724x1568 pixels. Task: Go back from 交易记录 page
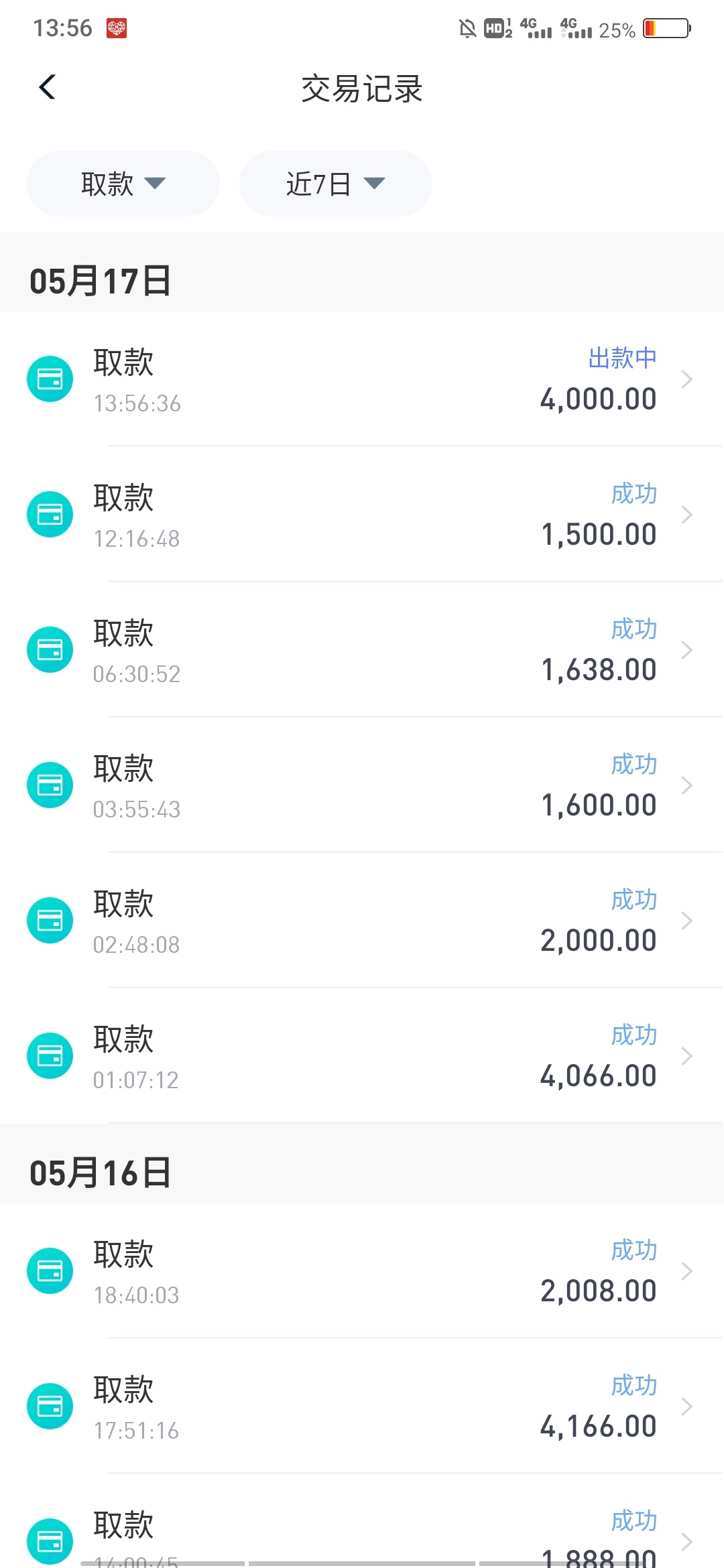click(x=47, y=87)
